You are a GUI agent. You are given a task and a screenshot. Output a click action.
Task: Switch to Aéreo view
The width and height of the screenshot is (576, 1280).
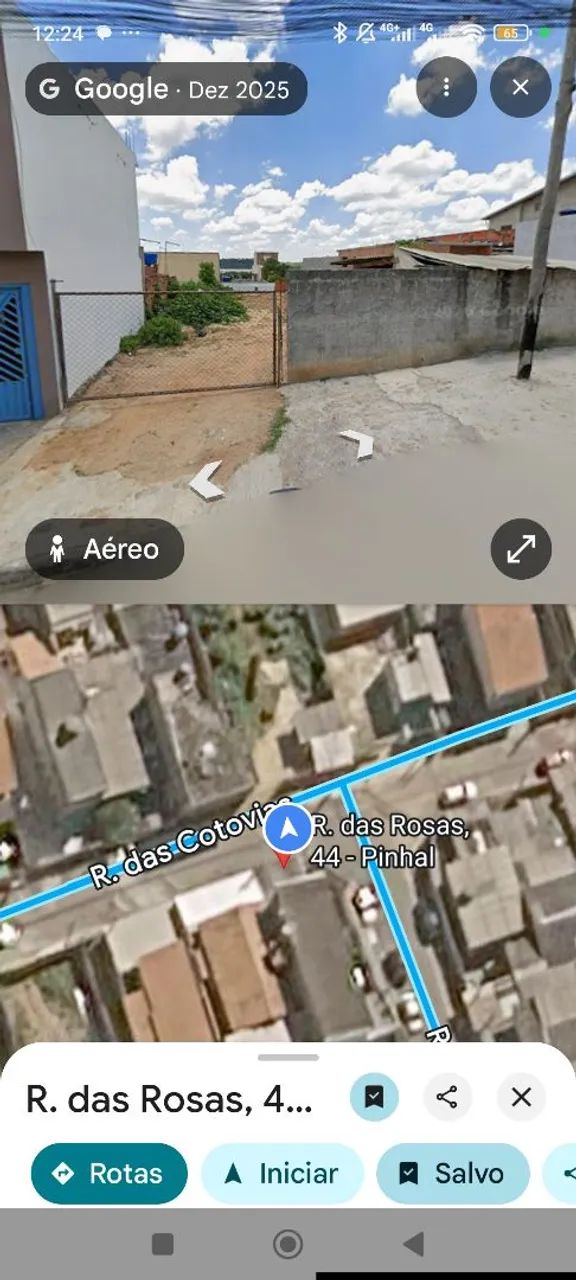105,549
